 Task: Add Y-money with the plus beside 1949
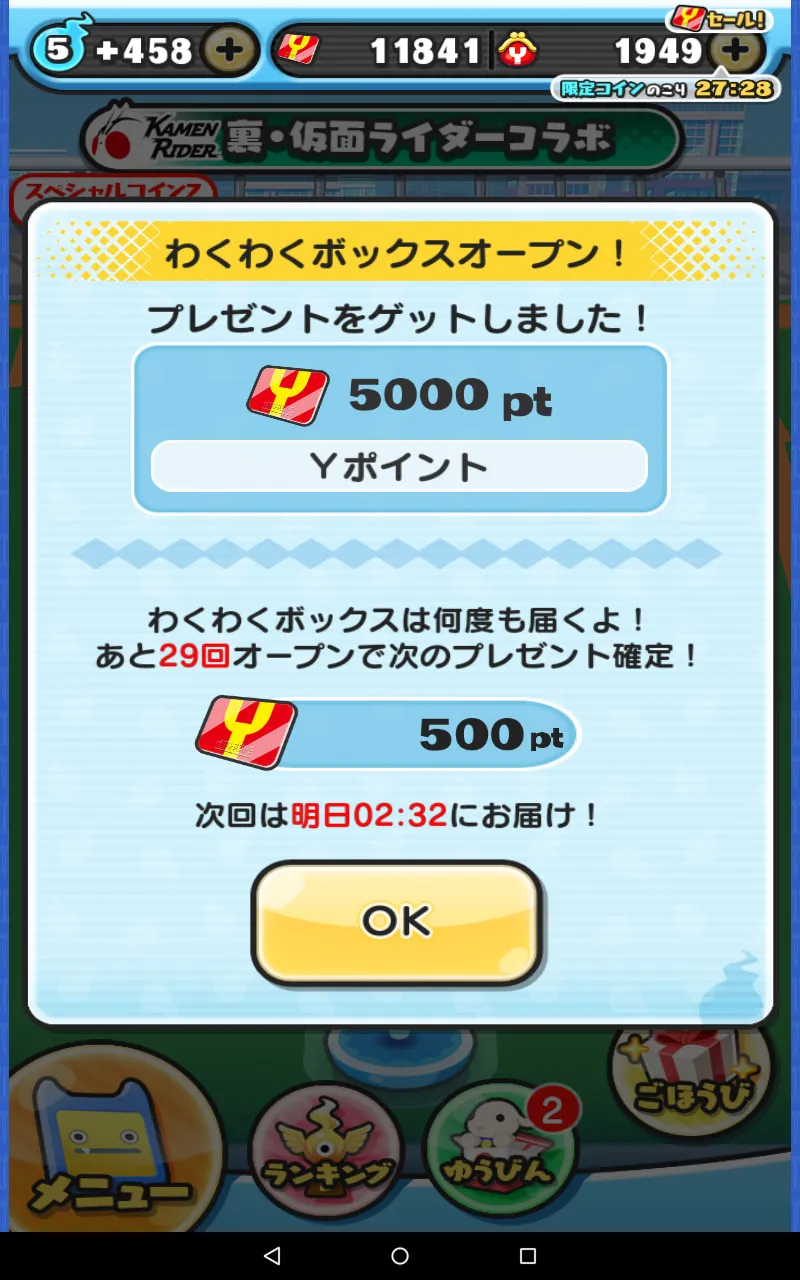pos(736,50)
